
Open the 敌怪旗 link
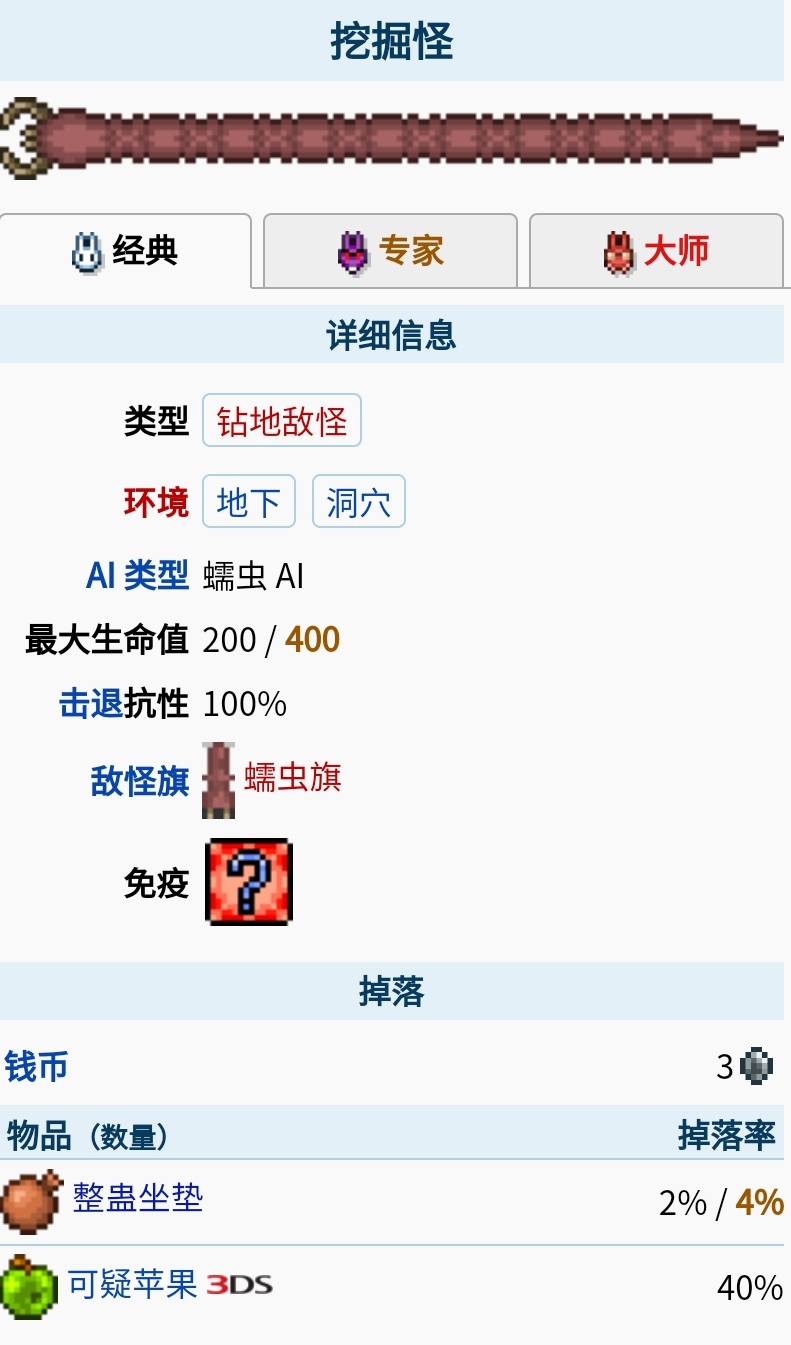(x=139, y=781)
